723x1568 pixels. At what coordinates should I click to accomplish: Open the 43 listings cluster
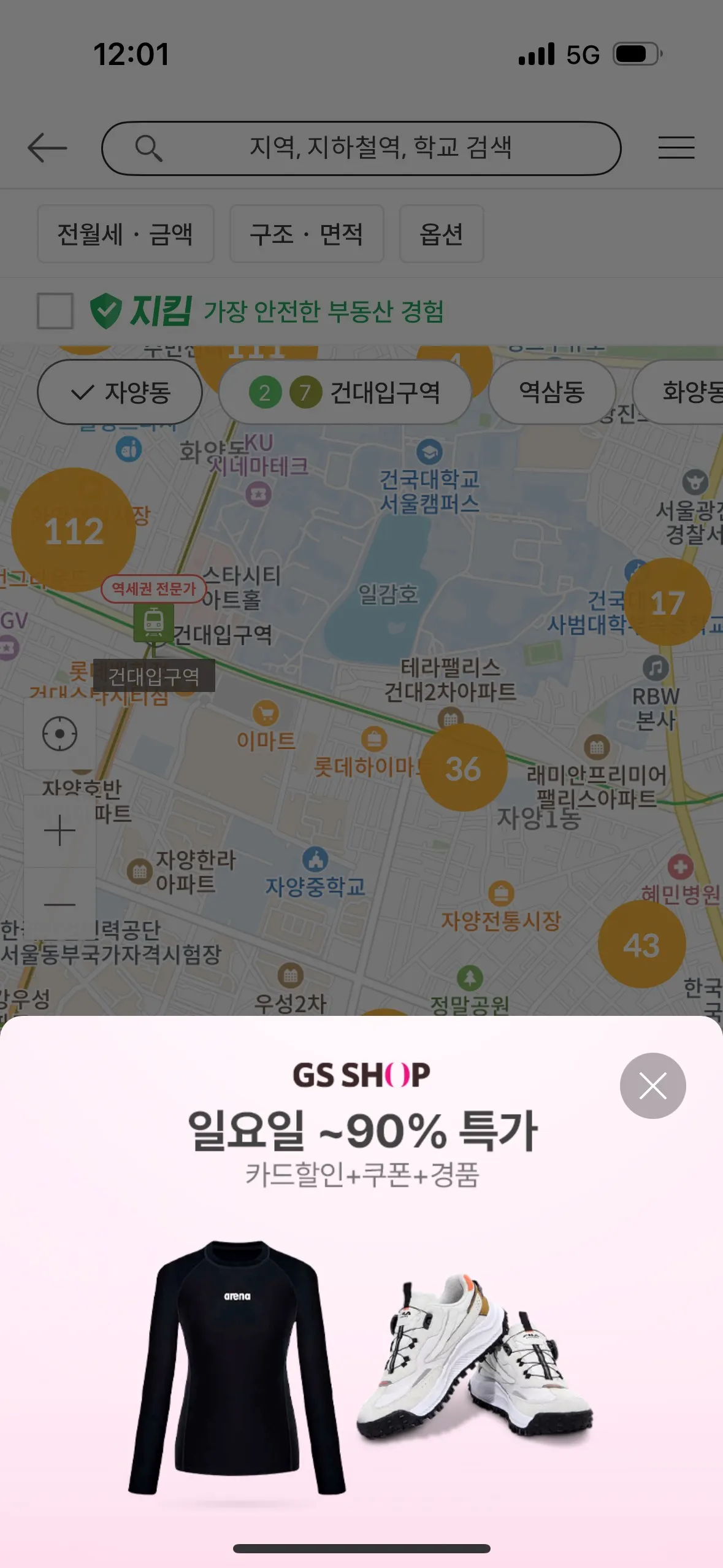coord(641,944)
